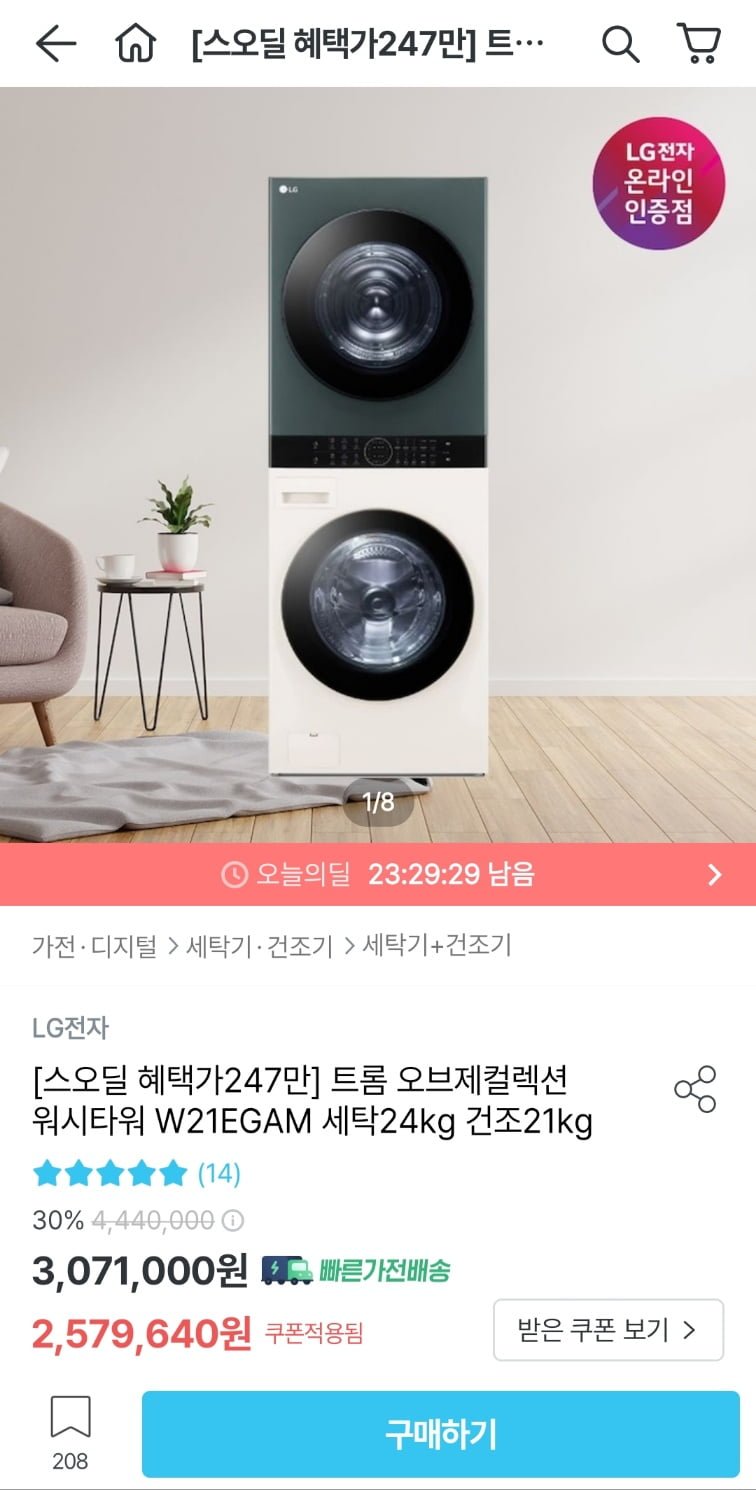The height and width of the screenshot is (1490, 756).
Task: Open the LG전자 brand page
Action: point(70,1027)
